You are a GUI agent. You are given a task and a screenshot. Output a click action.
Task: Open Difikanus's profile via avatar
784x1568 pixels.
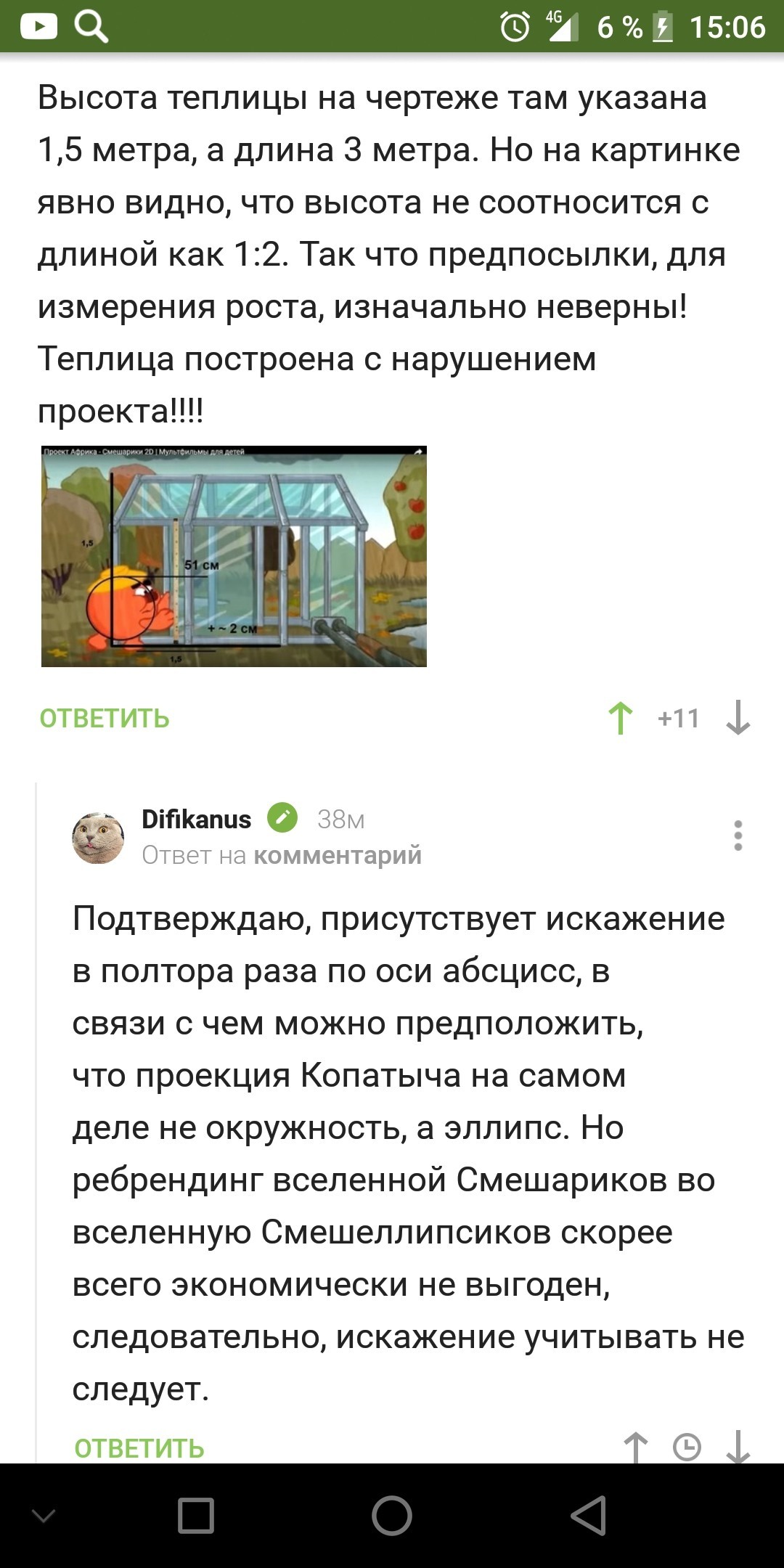tap(98, 838)
